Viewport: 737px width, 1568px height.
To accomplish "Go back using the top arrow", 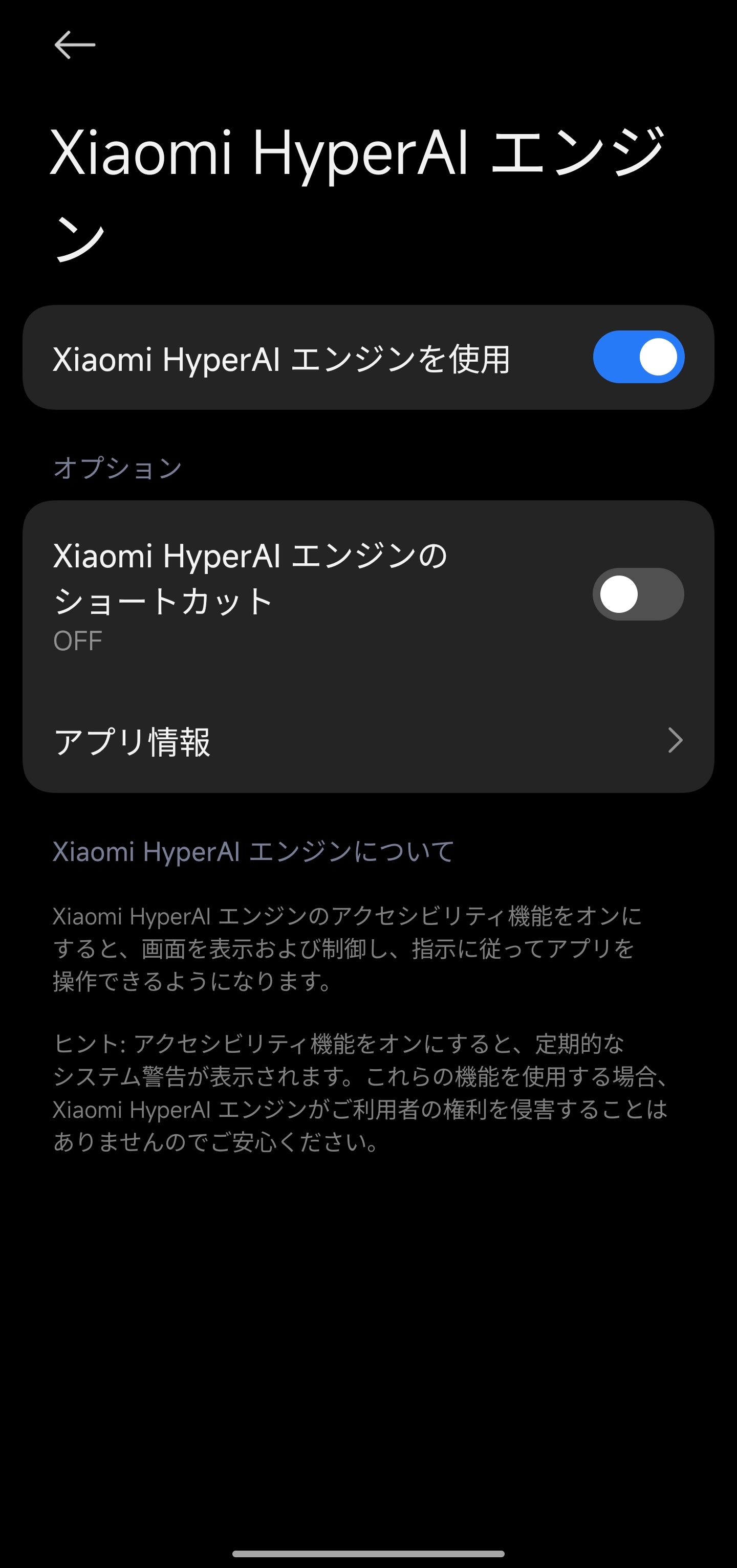I will (74, 45).
